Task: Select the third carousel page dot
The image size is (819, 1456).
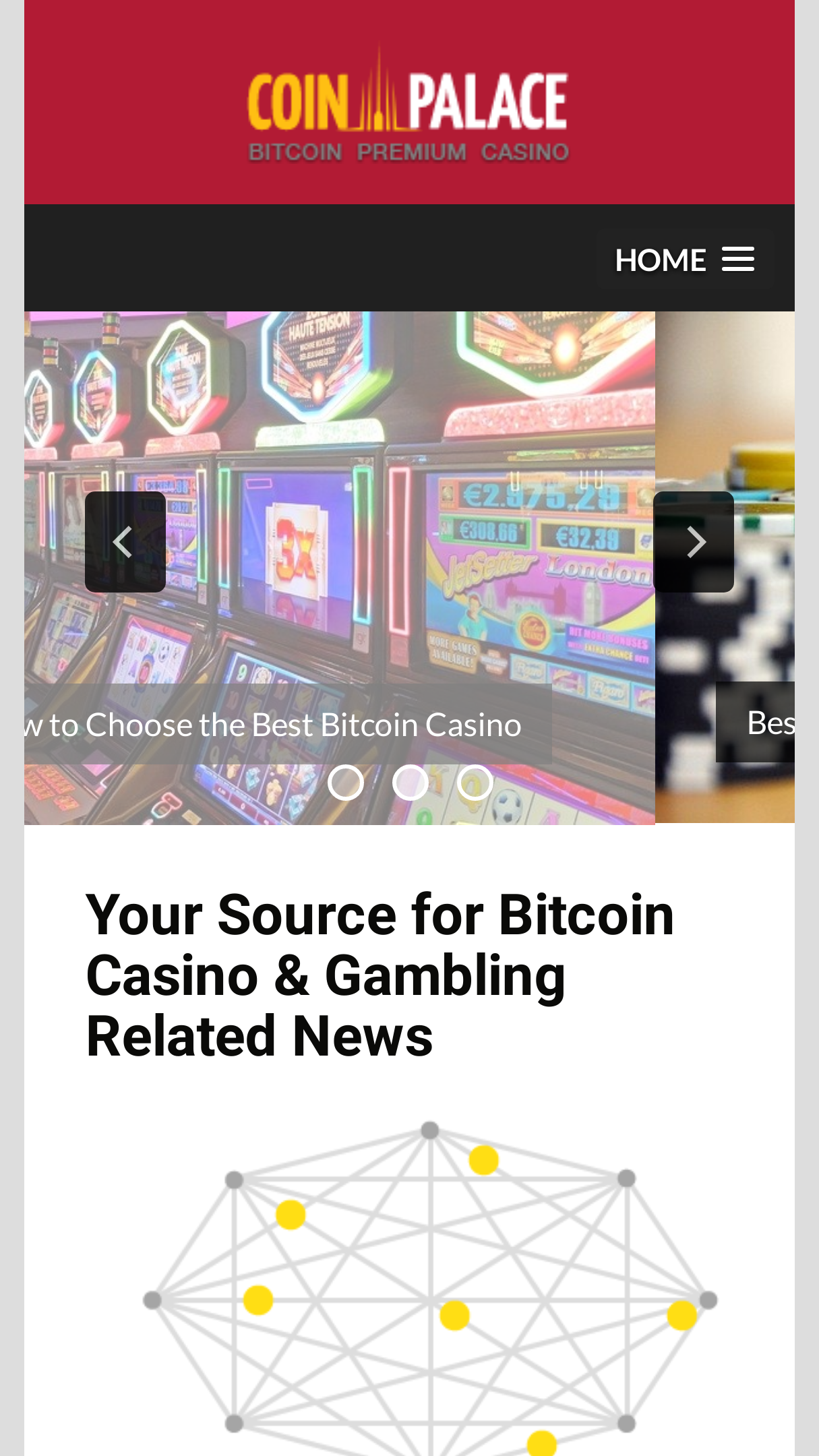Action: tap(475, 783)
